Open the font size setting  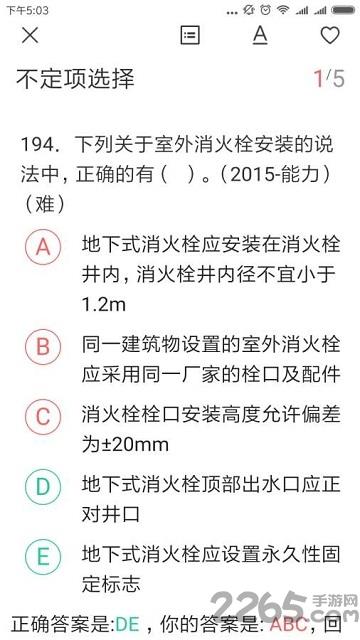[x=260, y=35]
